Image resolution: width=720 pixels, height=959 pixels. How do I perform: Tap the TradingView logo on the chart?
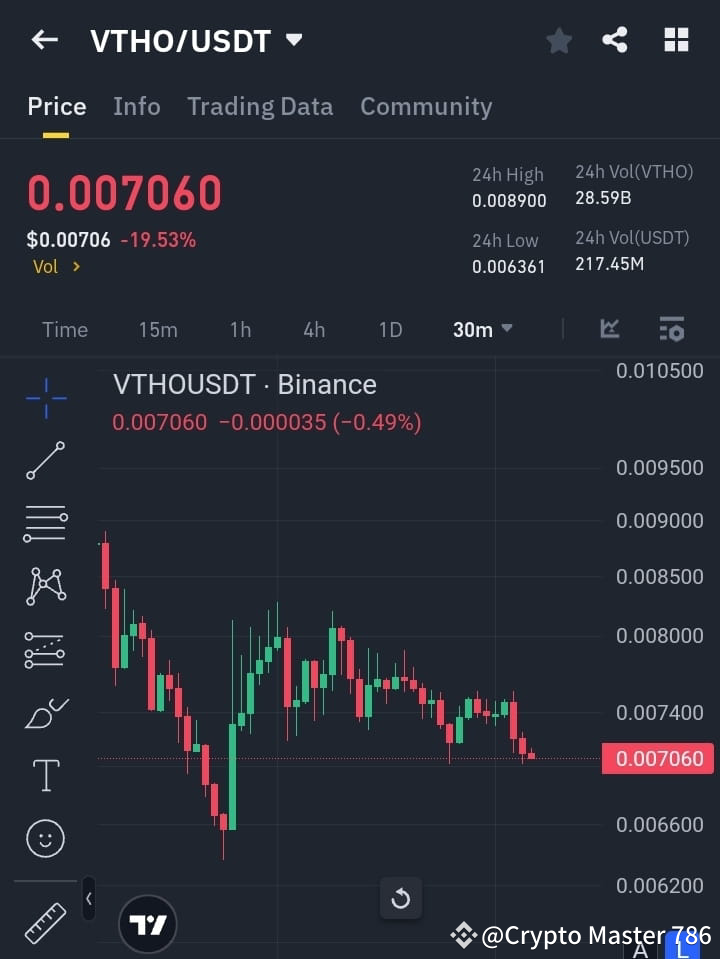[x=148, y=923]
